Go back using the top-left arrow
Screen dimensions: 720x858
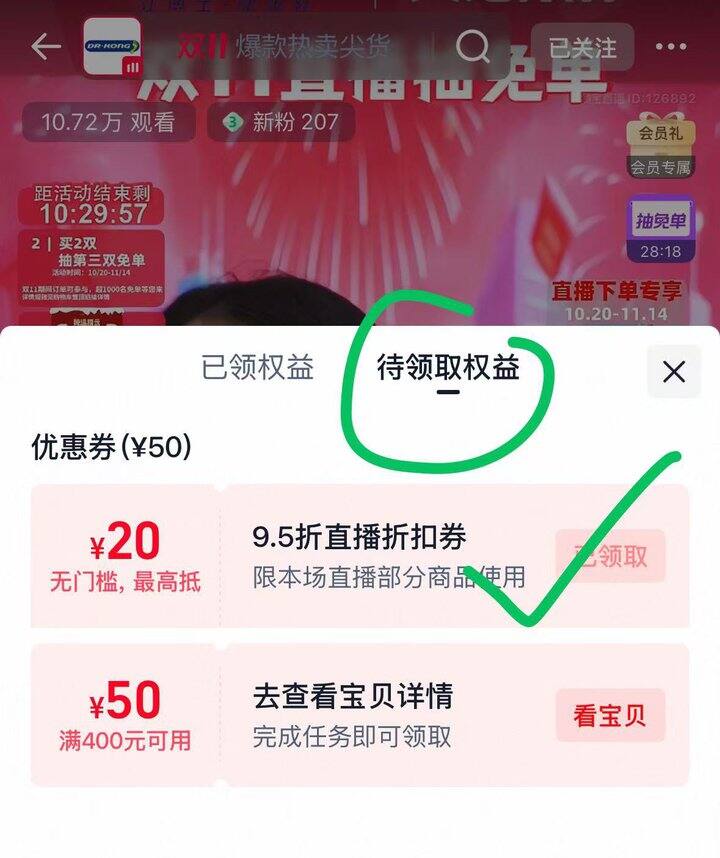point(45,47)
